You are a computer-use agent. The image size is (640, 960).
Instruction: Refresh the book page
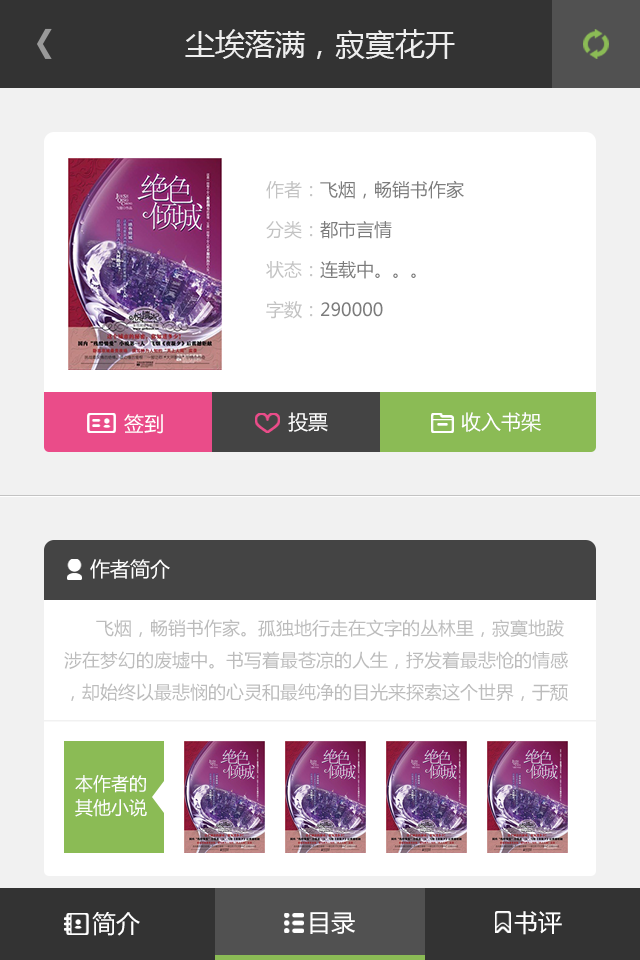595,44
